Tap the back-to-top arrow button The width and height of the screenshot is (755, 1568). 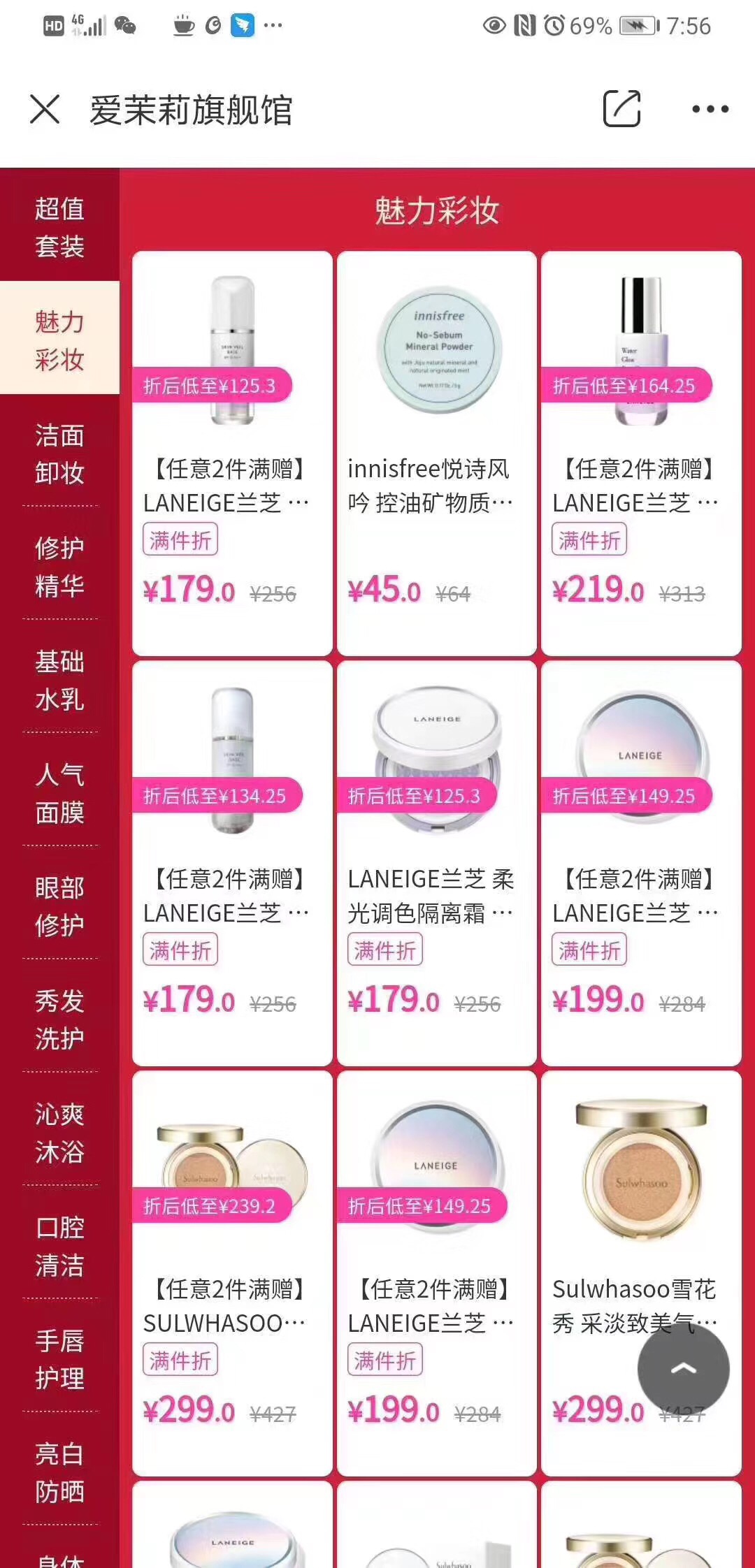(683, 1369)
